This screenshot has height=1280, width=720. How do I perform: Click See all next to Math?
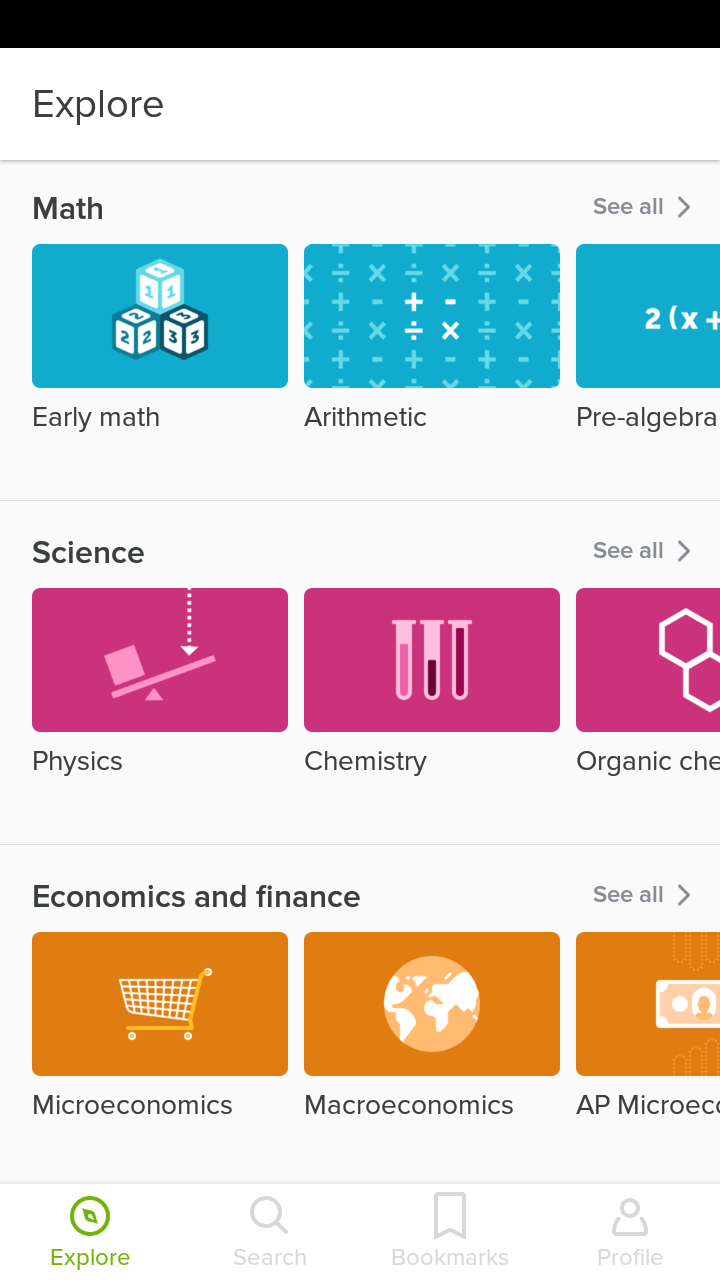click(x=628, y=206)
